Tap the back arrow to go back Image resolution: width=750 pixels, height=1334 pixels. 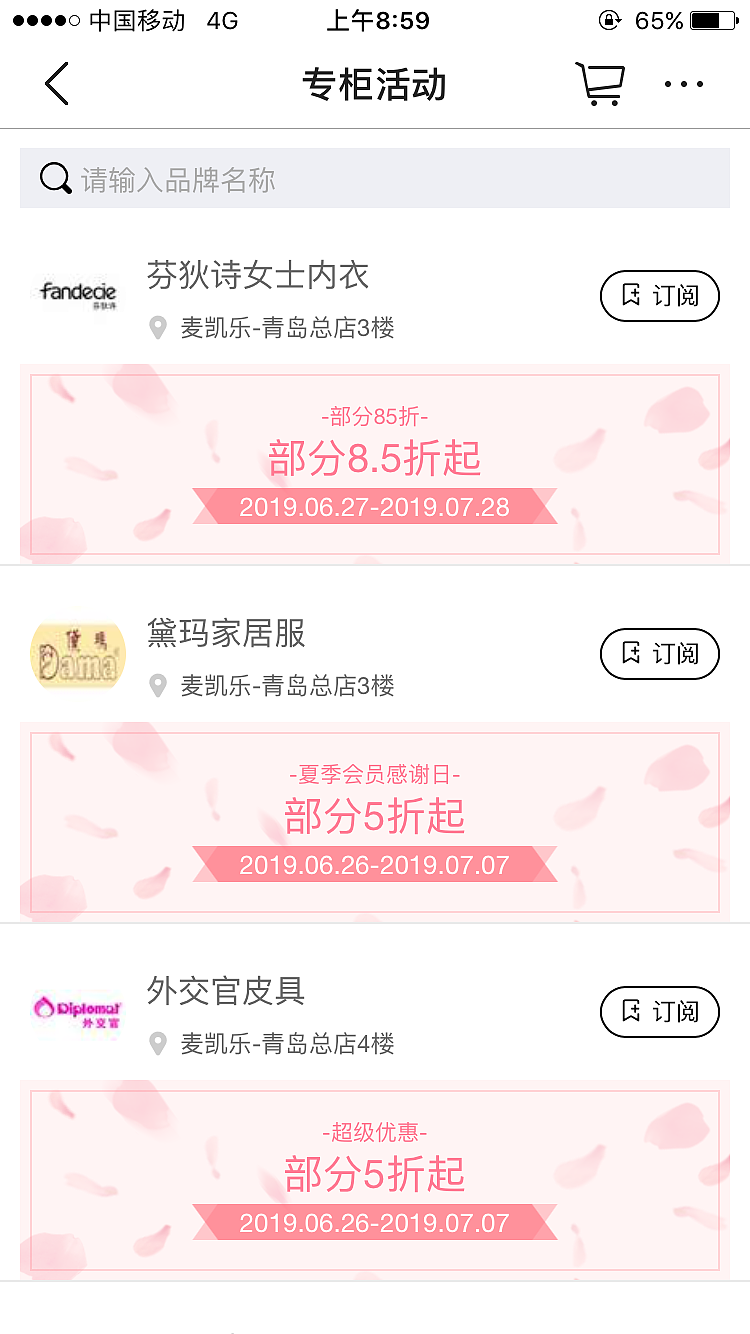click(x=55, y=83)
